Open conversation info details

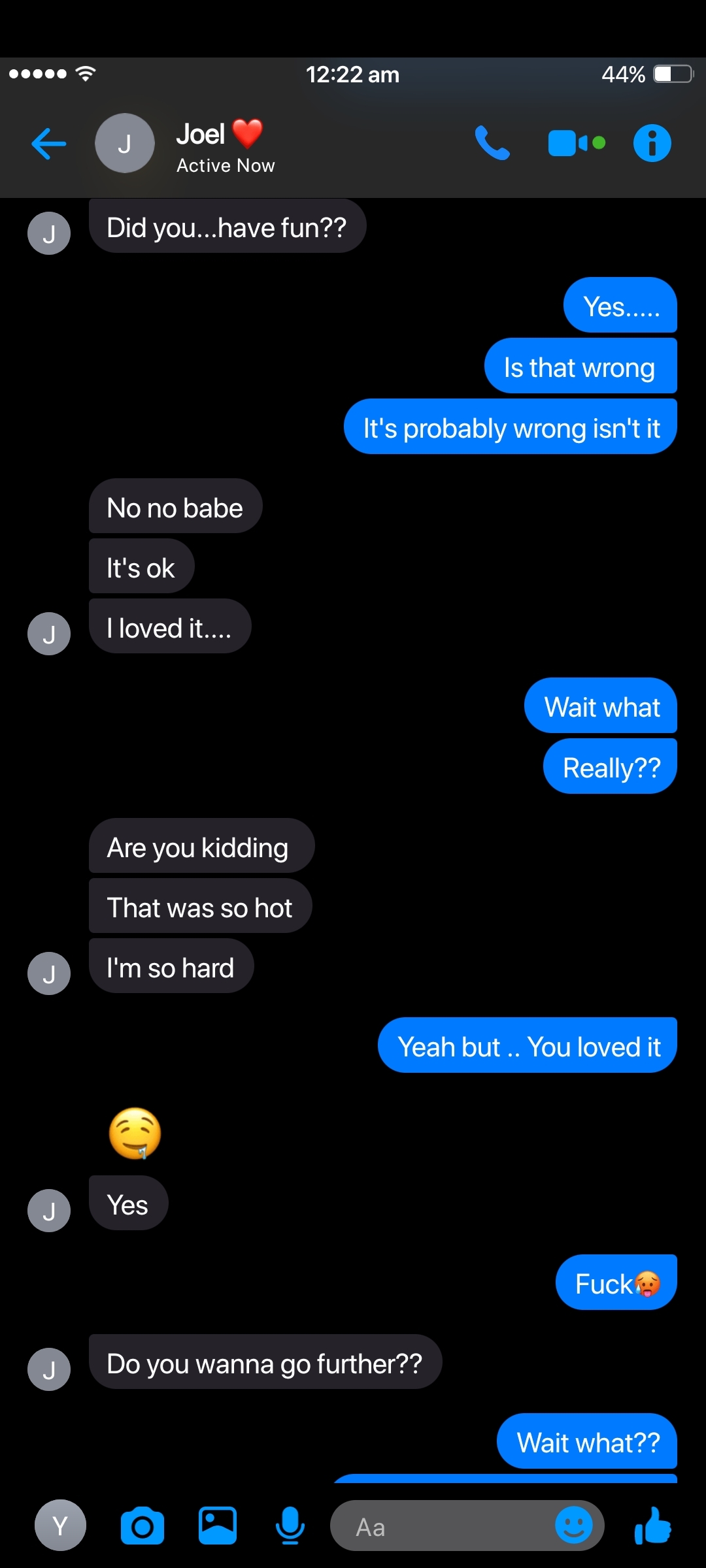(652, 143)
